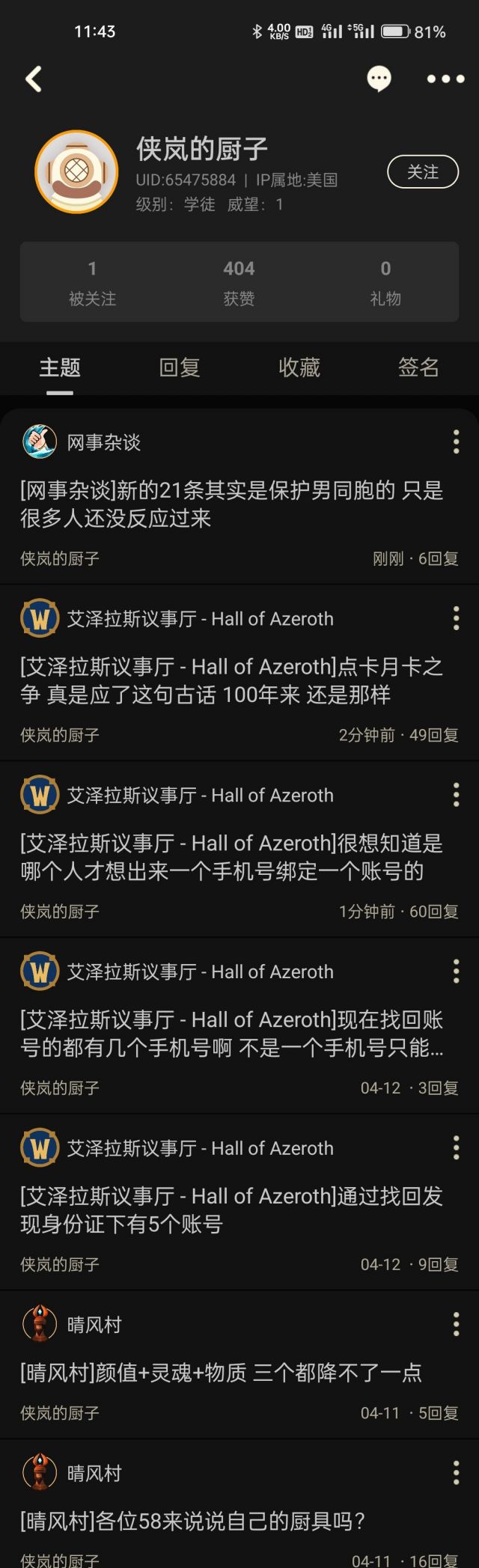
Task: Open more options for the 颜值+灵魂+物质 post
Action: point(456,1324)
